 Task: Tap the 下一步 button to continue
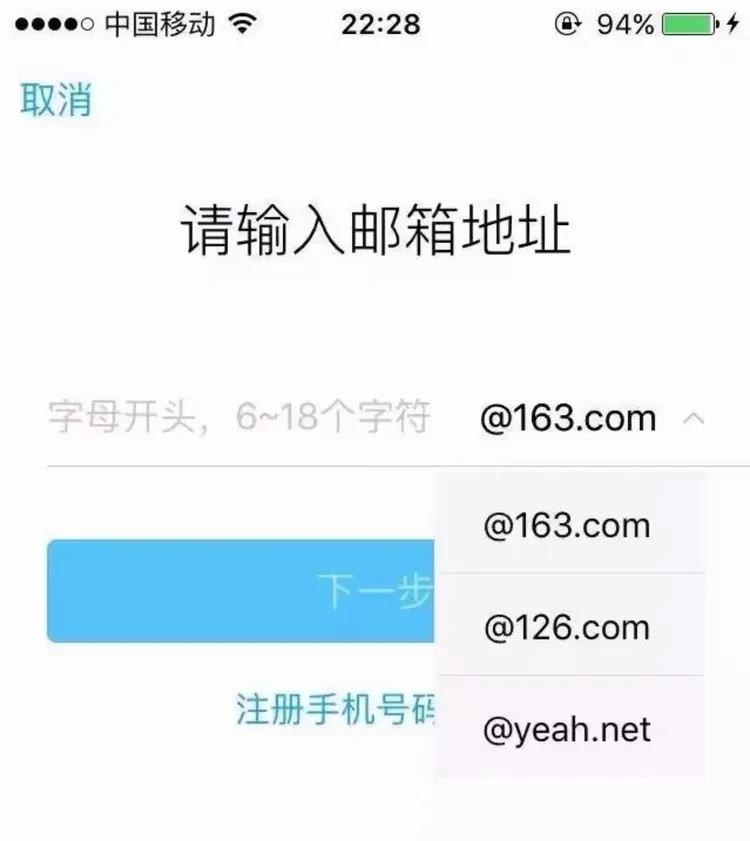click(242, 591)
